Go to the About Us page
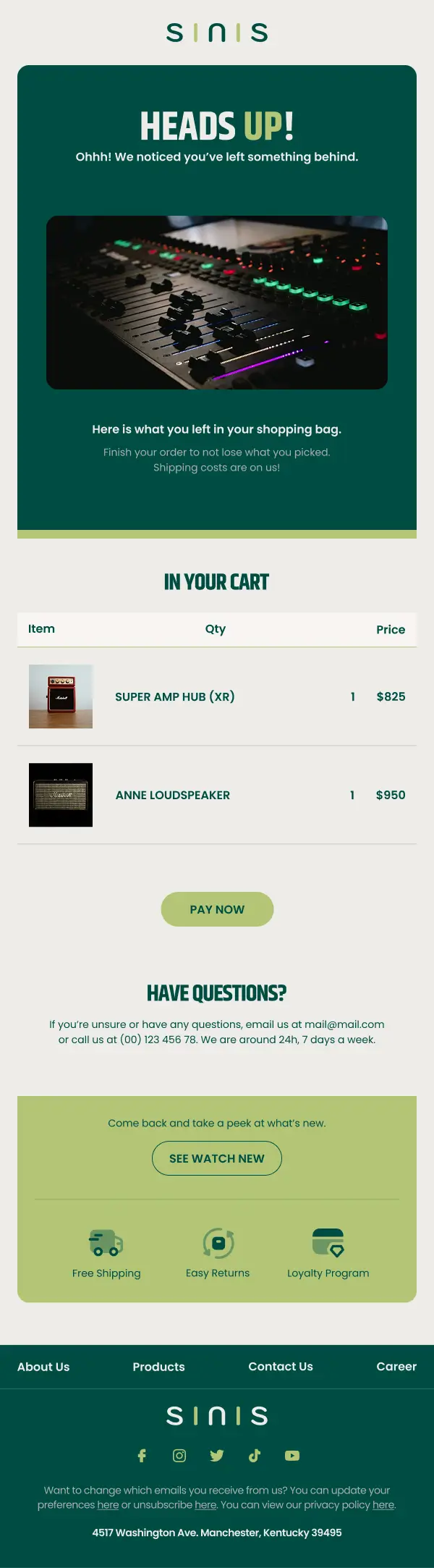 (43, 1367)
